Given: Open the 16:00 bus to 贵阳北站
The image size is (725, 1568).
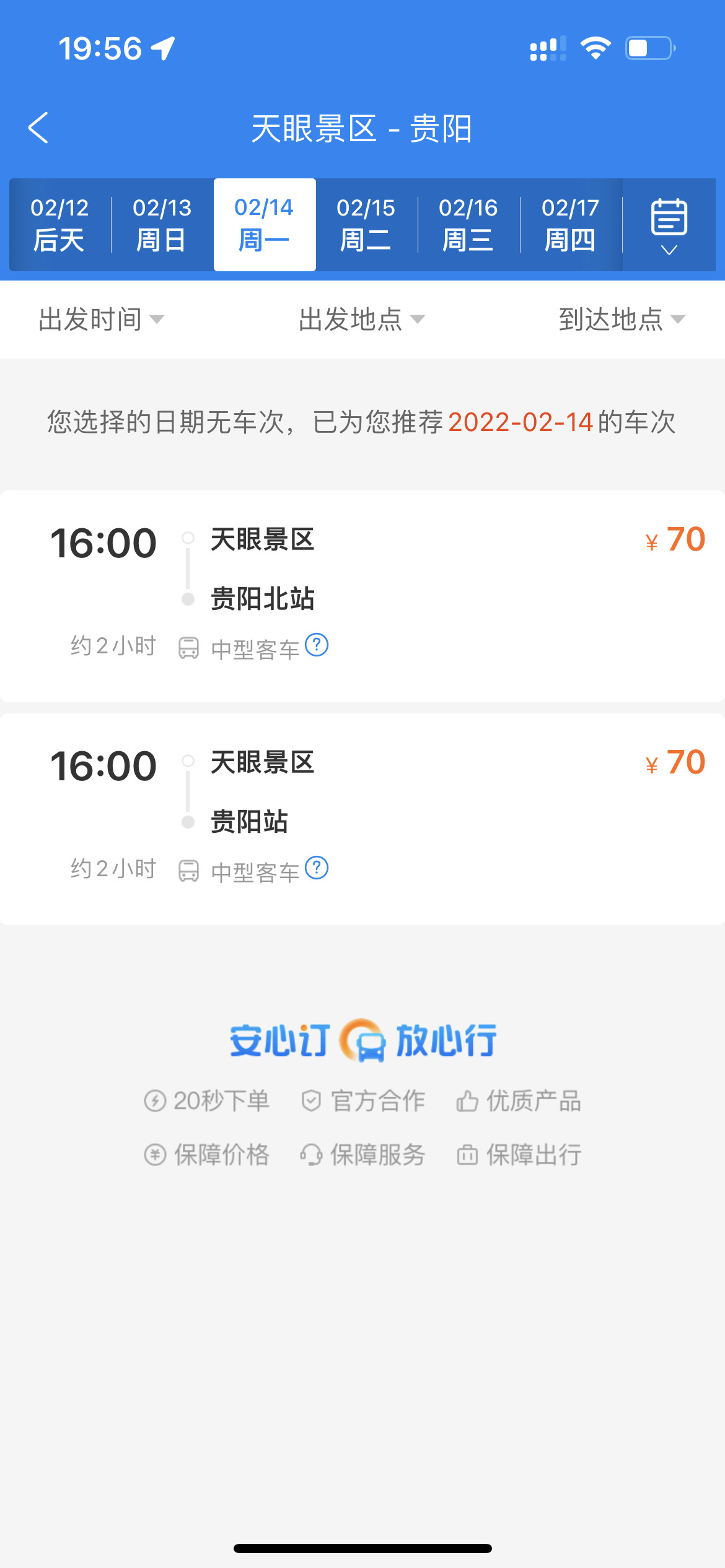Looking at the screenshot, I should 362,596.
